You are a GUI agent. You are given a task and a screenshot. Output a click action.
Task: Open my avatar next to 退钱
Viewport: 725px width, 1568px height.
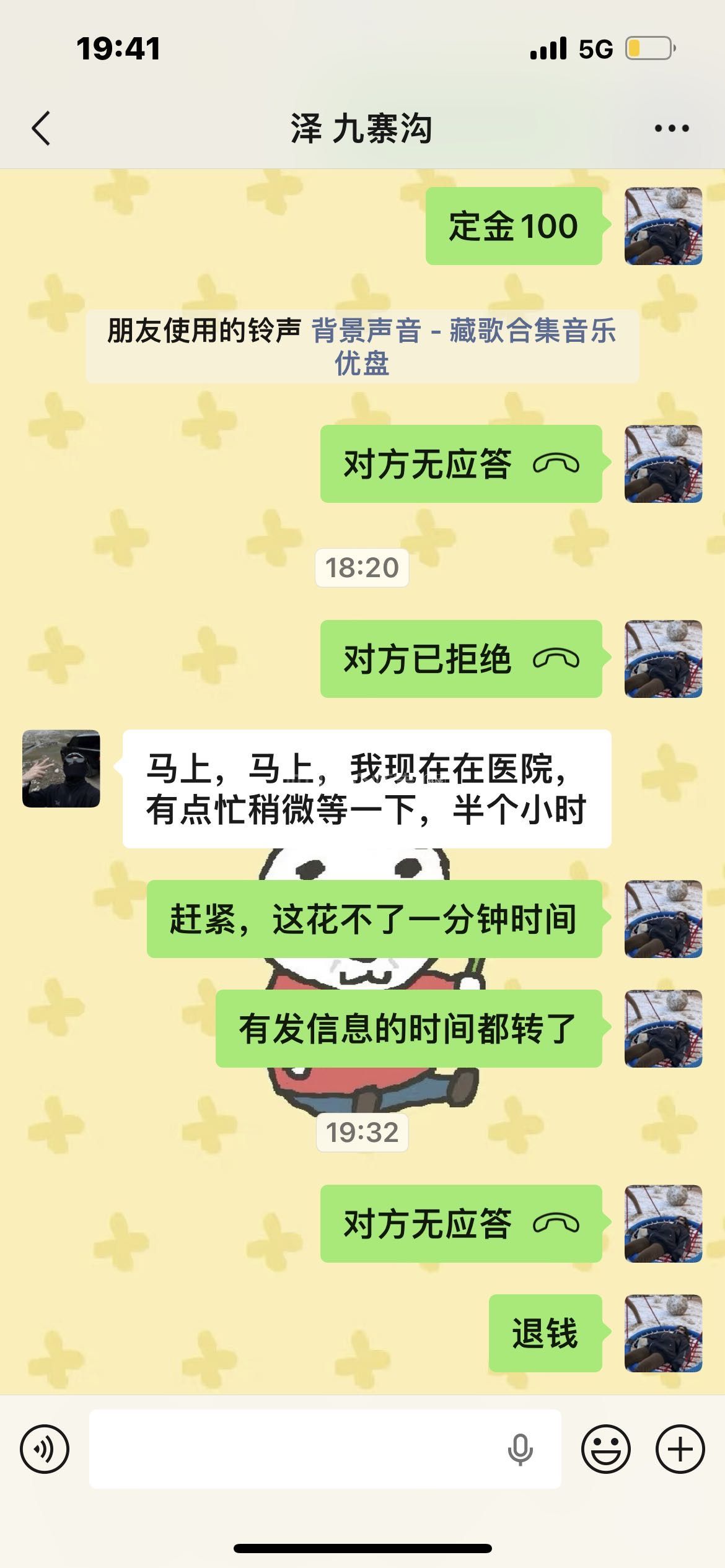pos(663,1333)
